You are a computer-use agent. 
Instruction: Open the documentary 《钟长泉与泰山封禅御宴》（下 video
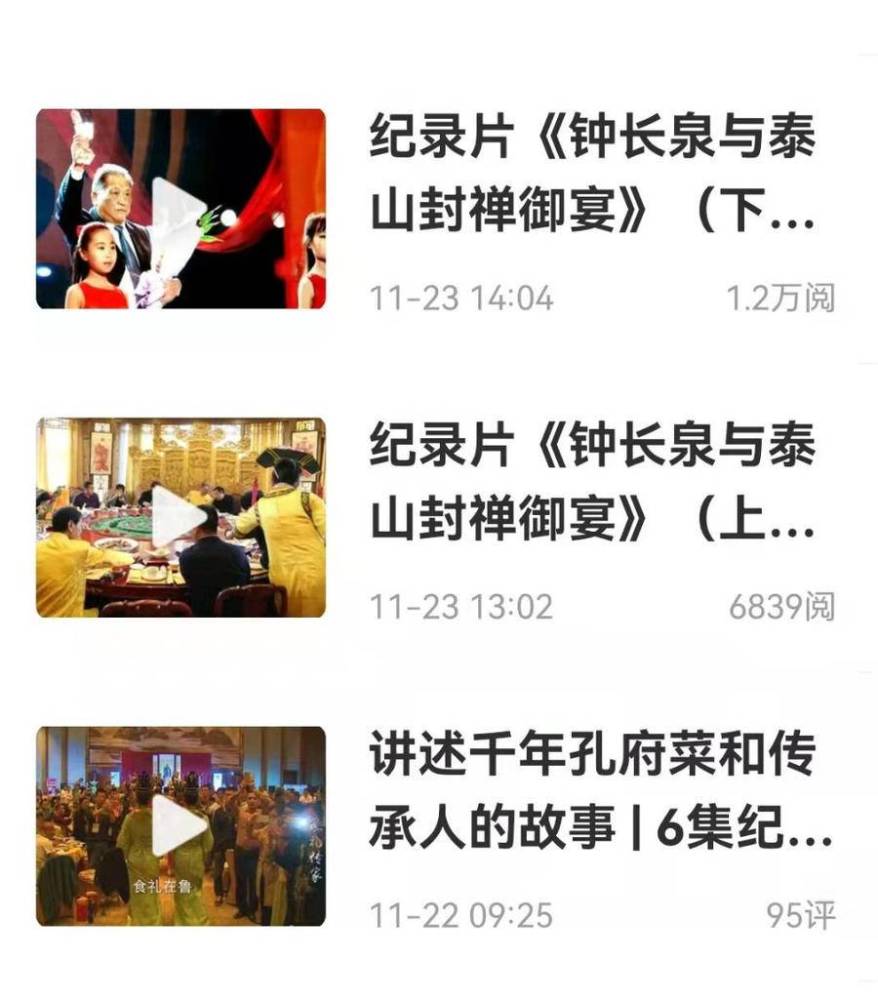(592, 173)
